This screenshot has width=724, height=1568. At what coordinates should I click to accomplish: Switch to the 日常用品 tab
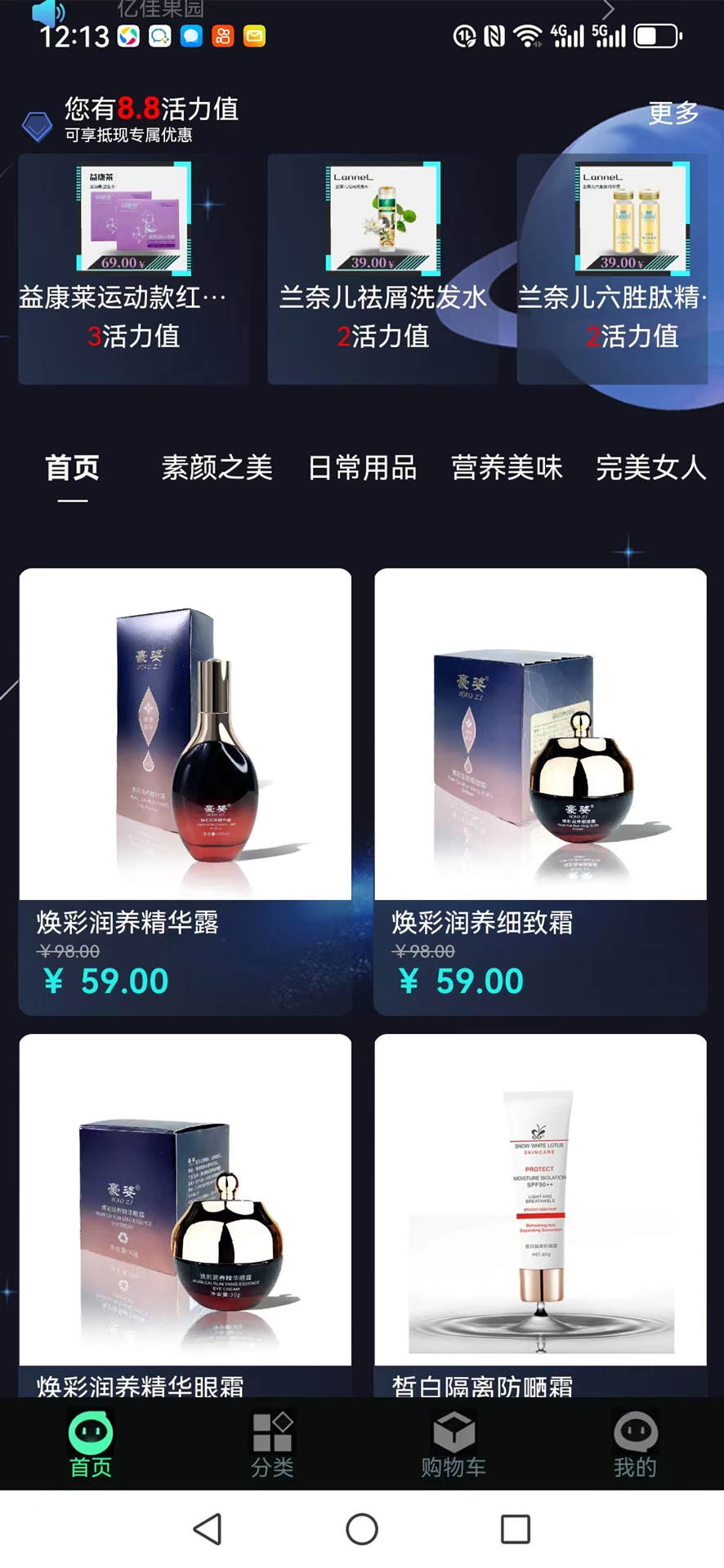(362, 468)
